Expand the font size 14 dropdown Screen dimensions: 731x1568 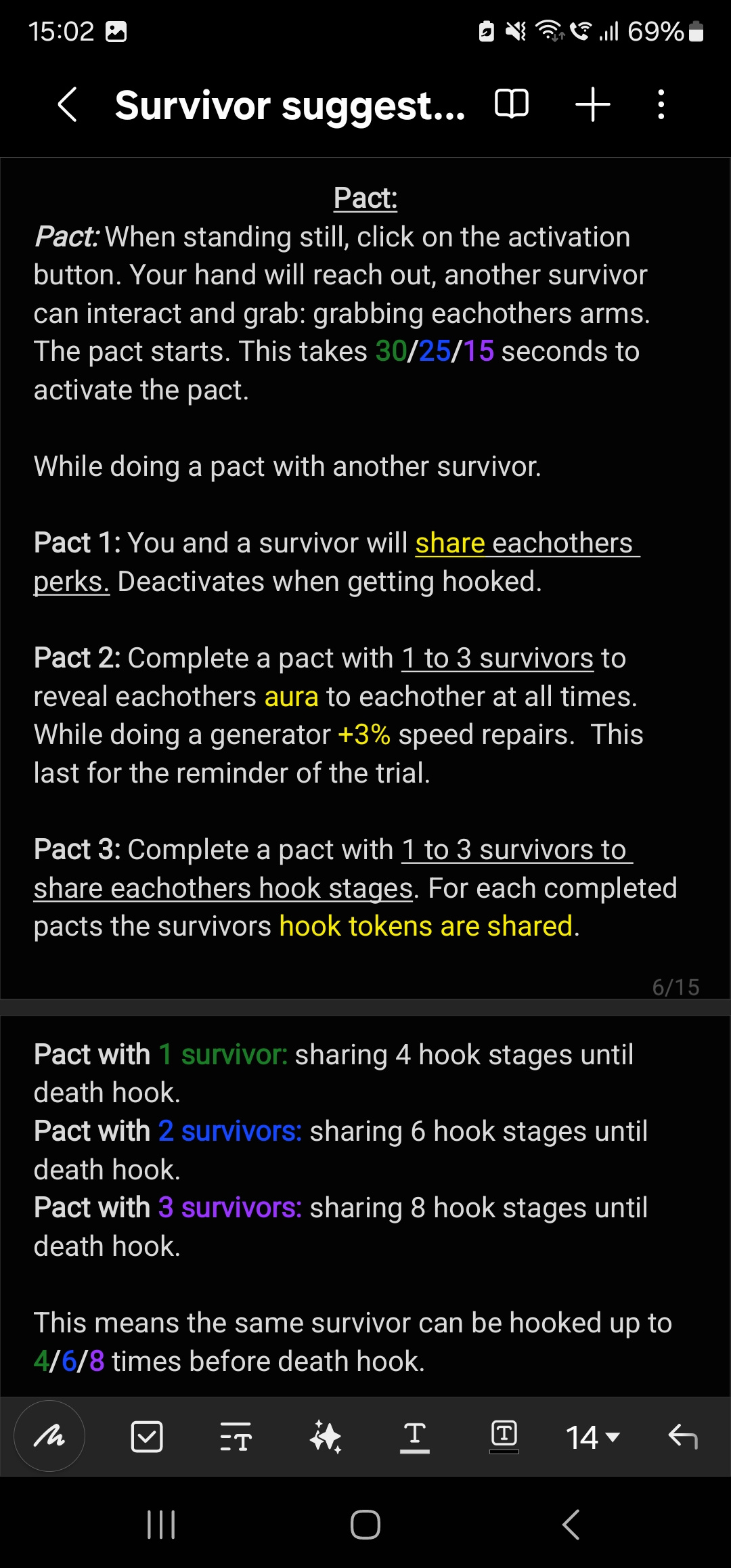(593, 1437)
